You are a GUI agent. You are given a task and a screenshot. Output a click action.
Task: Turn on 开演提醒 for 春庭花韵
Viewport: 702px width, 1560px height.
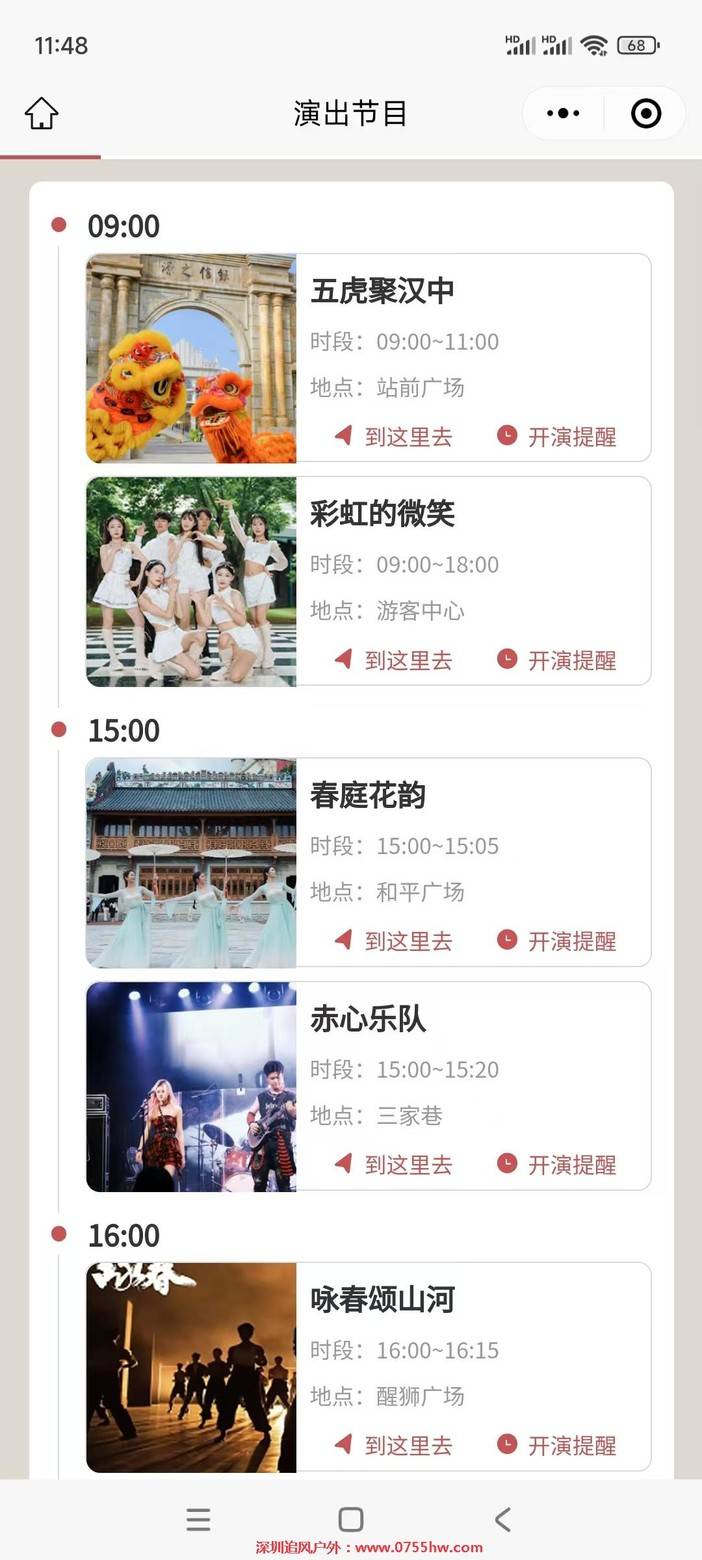click(x=556, y=941)
